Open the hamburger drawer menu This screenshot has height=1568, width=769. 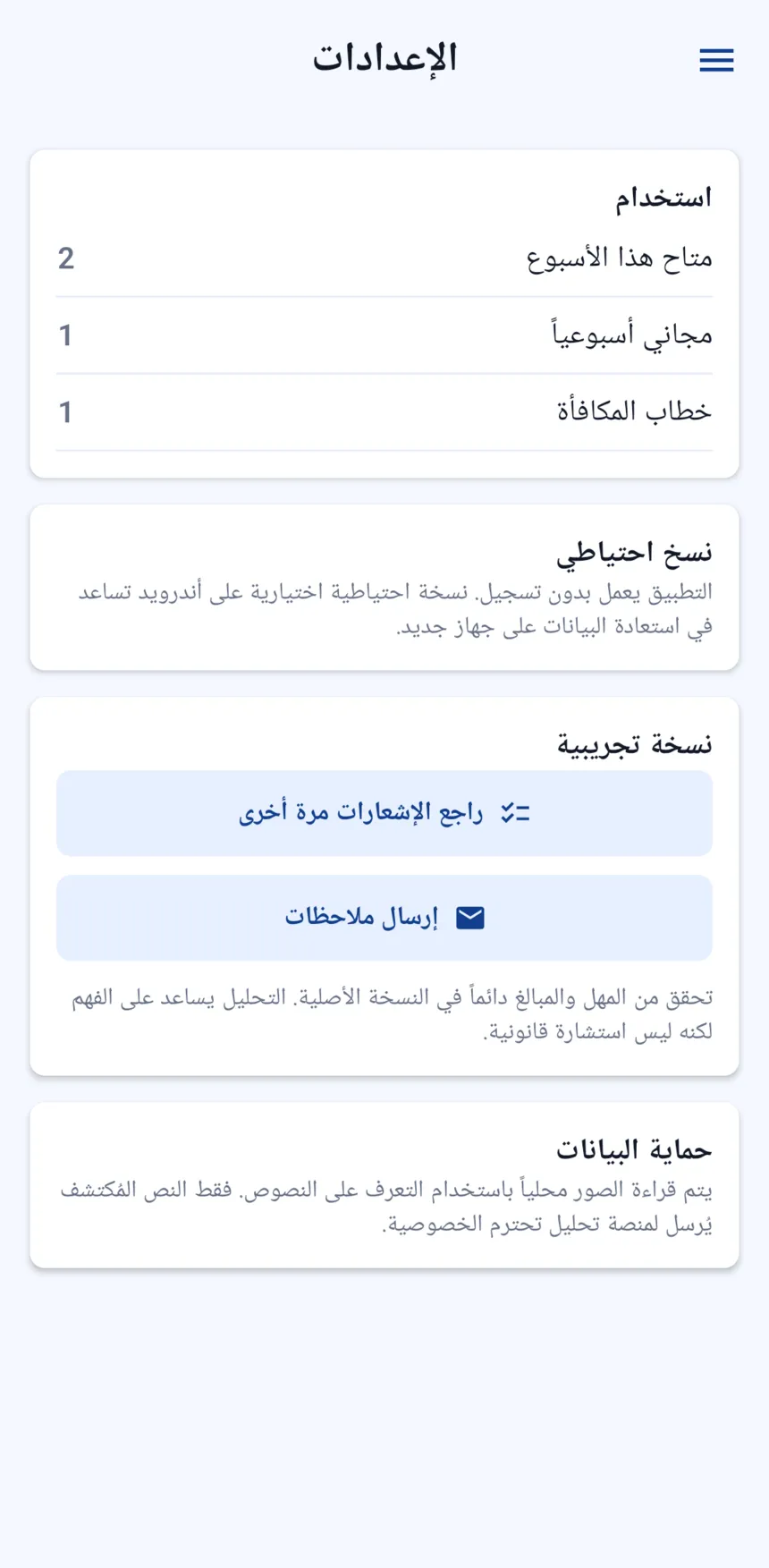[x=716, y=60]
